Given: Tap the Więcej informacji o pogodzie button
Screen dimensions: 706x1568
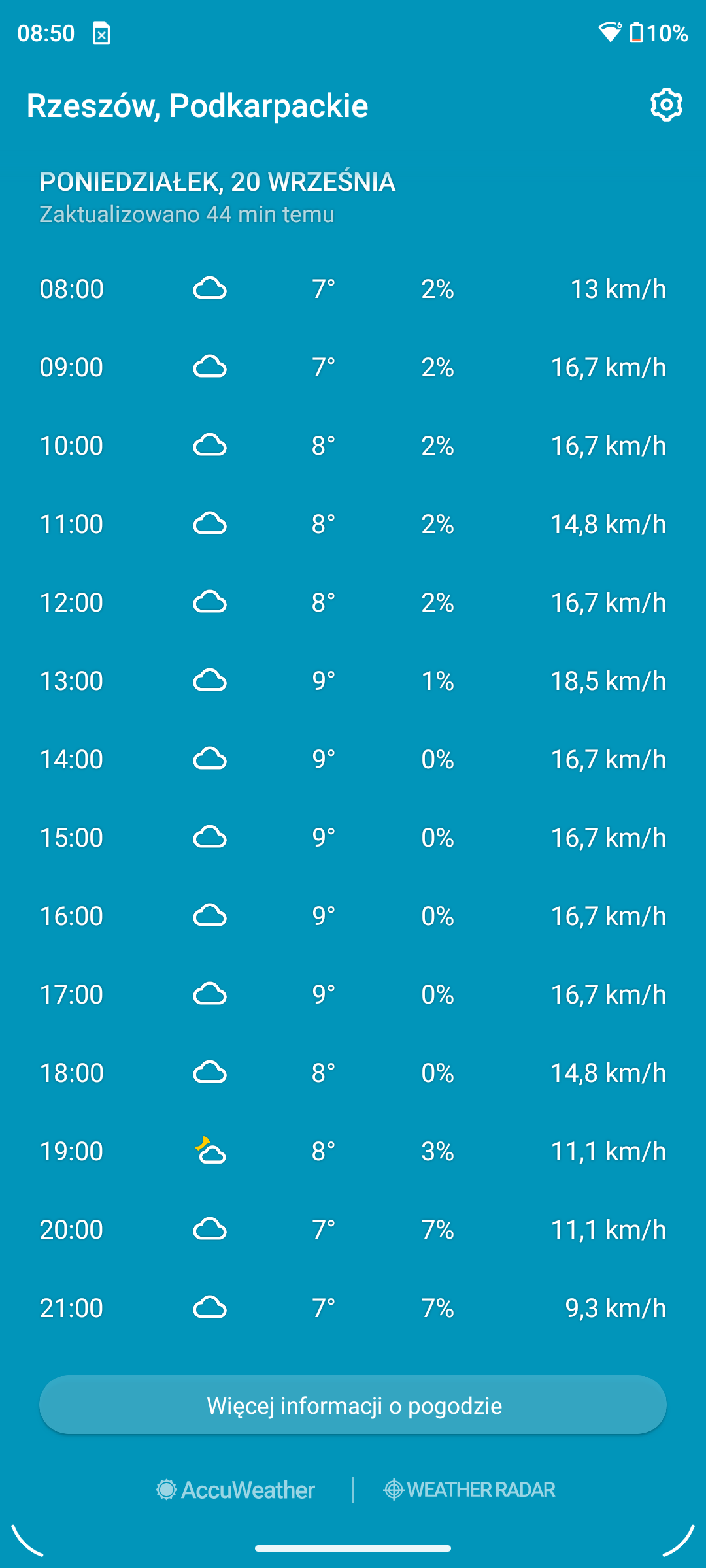Looking at the screenshot, I should click(x=353, y=1405).
